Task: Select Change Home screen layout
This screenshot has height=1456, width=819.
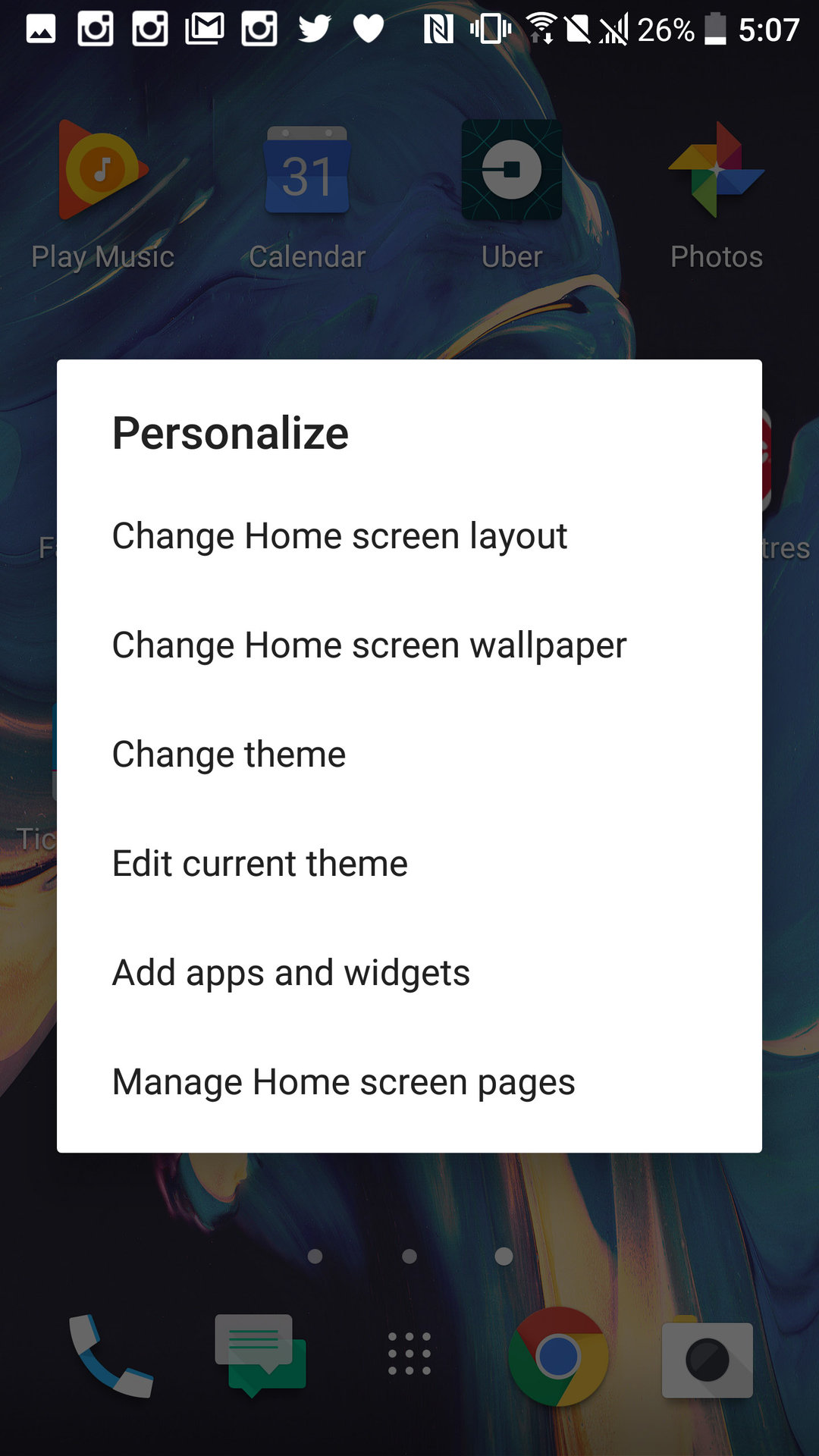Action: coord(339,536)
